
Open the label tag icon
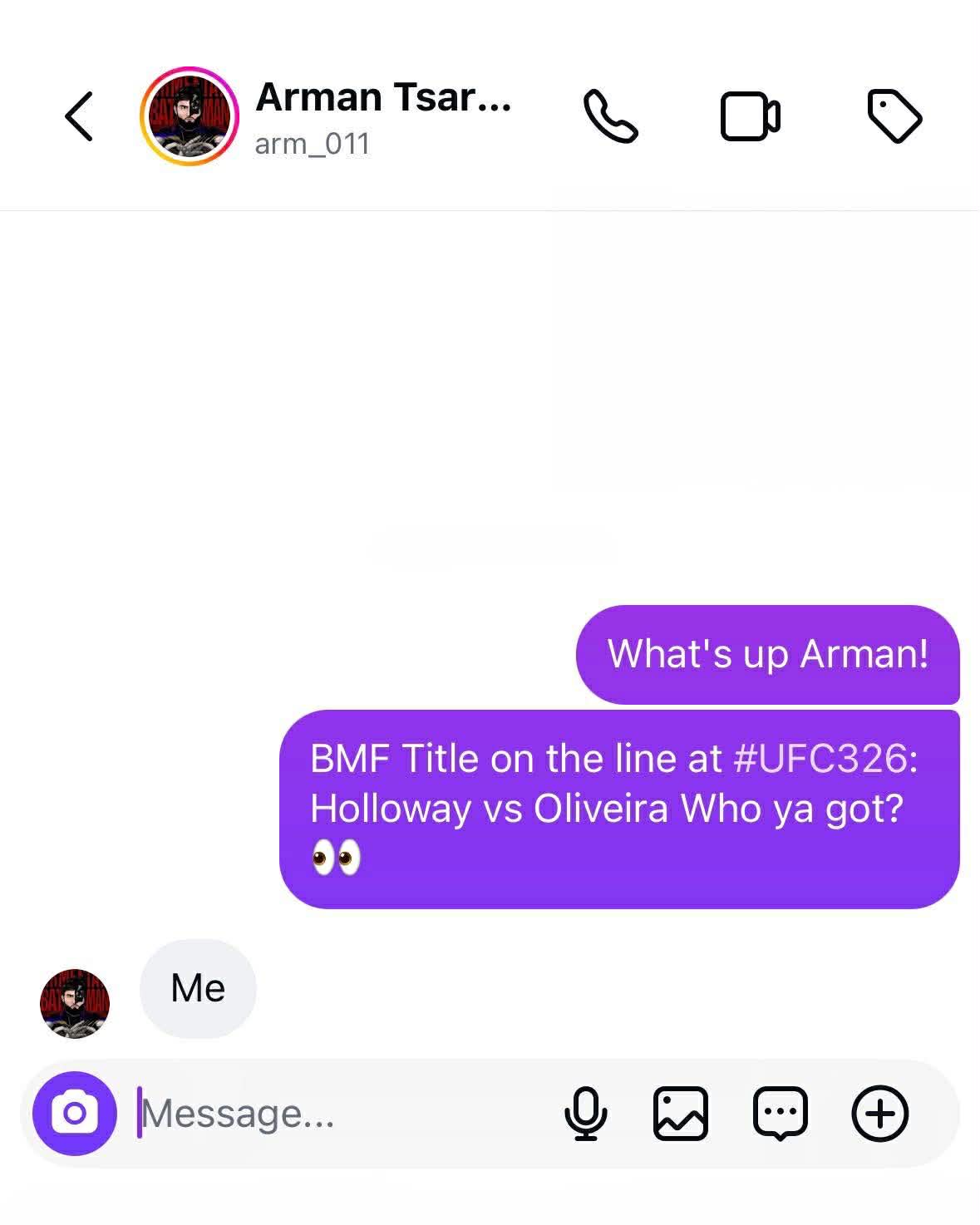(x=894, y=116)
